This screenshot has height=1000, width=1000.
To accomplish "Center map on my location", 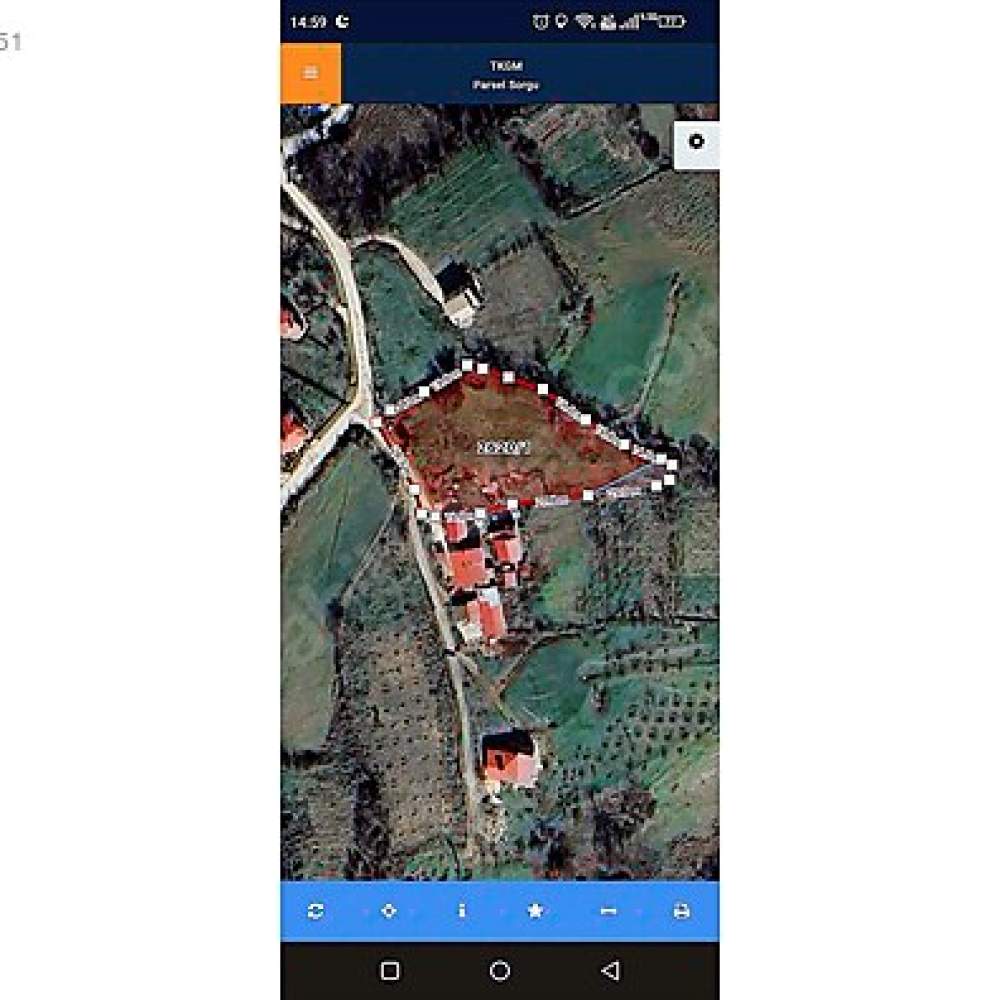I will point(389,911).
